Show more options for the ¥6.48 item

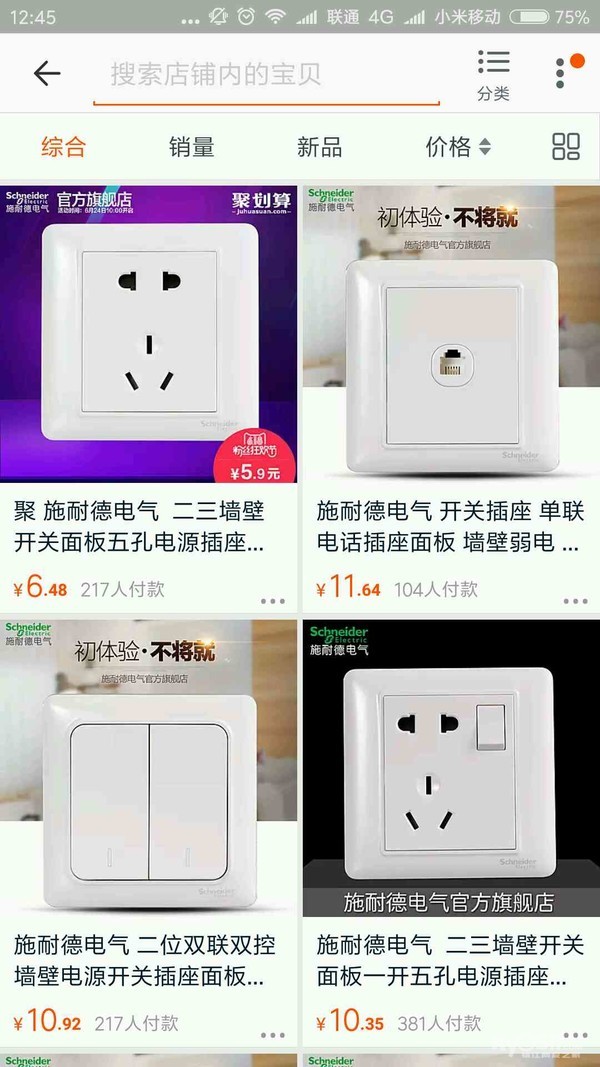(273, 601)
